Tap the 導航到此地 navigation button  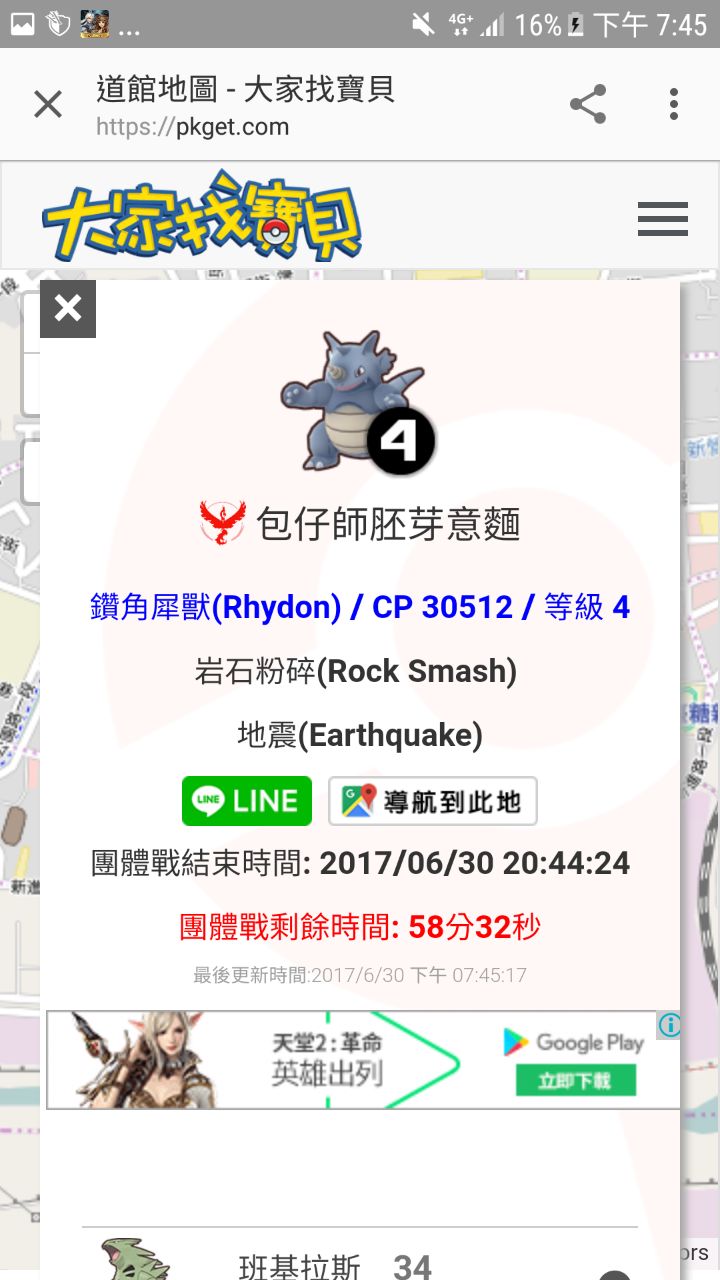(x=432, y=801)
